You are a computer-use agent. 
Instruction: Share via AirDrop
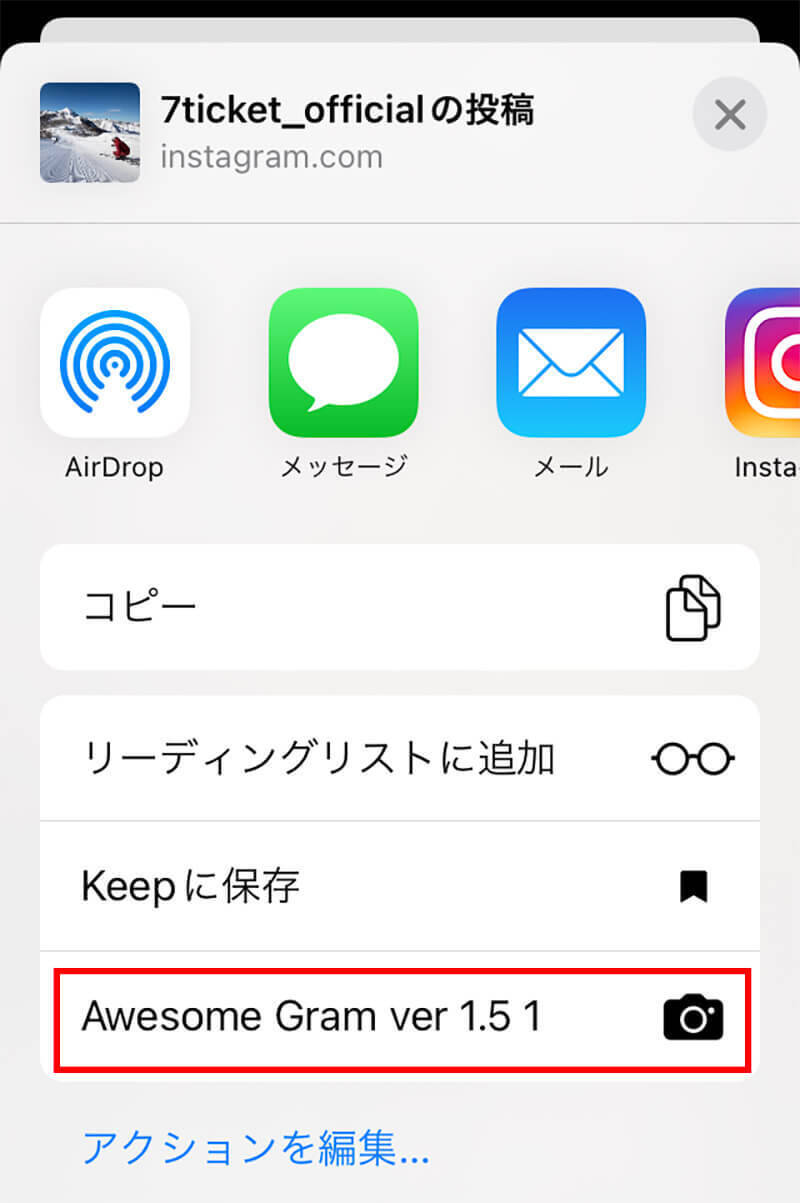(115, 363)
